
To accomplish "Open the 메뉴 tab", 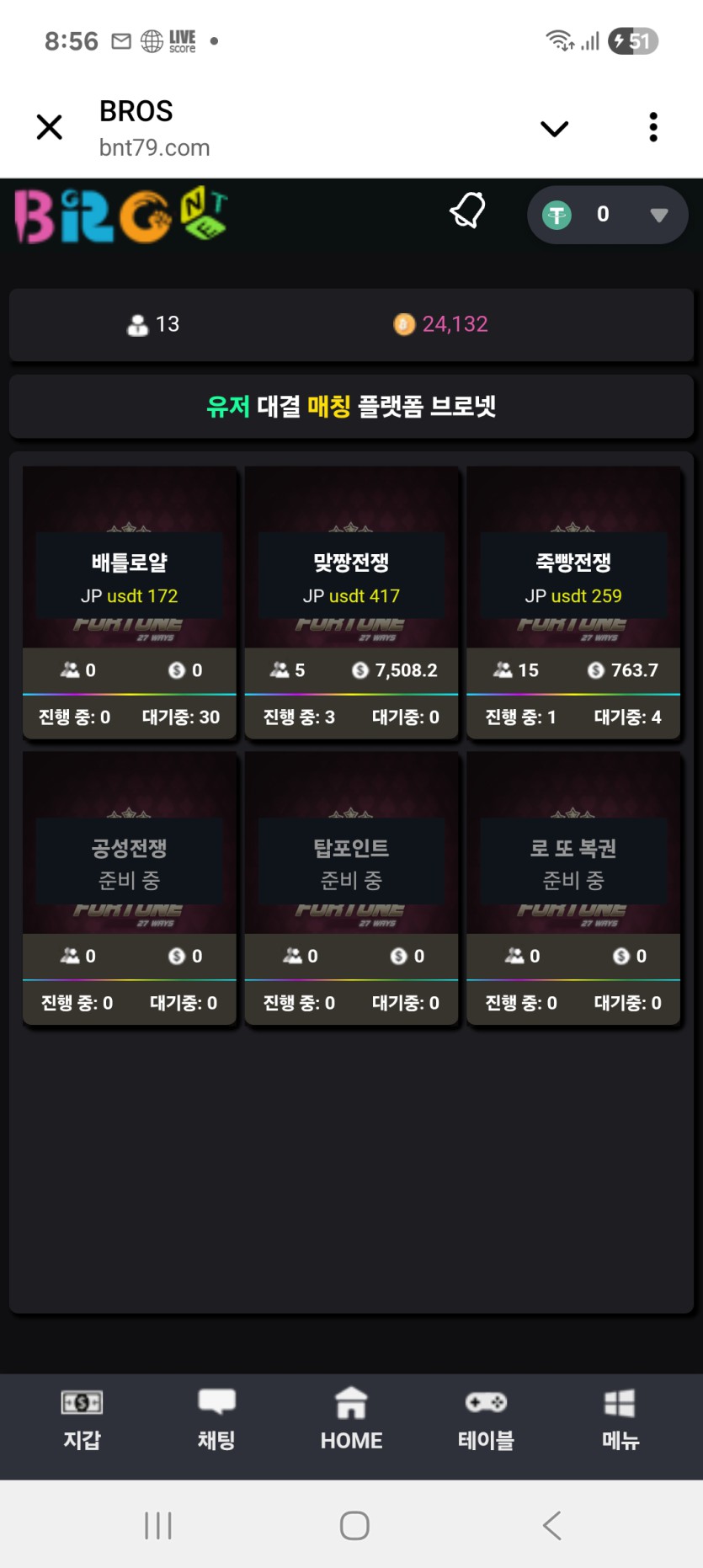I will [620, 1421].
